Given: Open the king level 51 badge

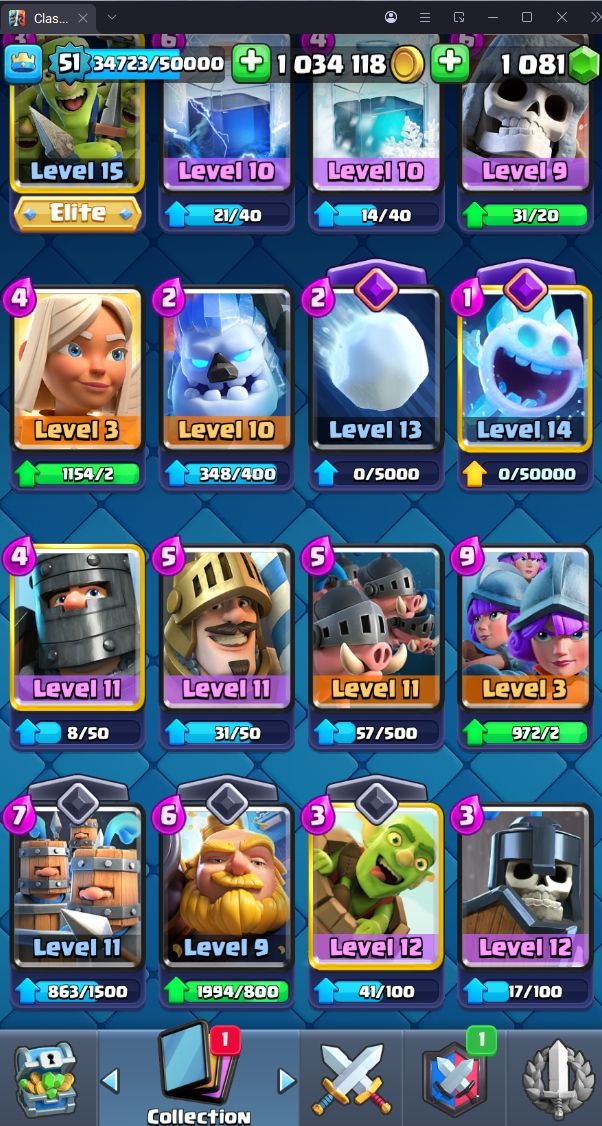Looking at the screenshot, I should [x=68, y=64].
